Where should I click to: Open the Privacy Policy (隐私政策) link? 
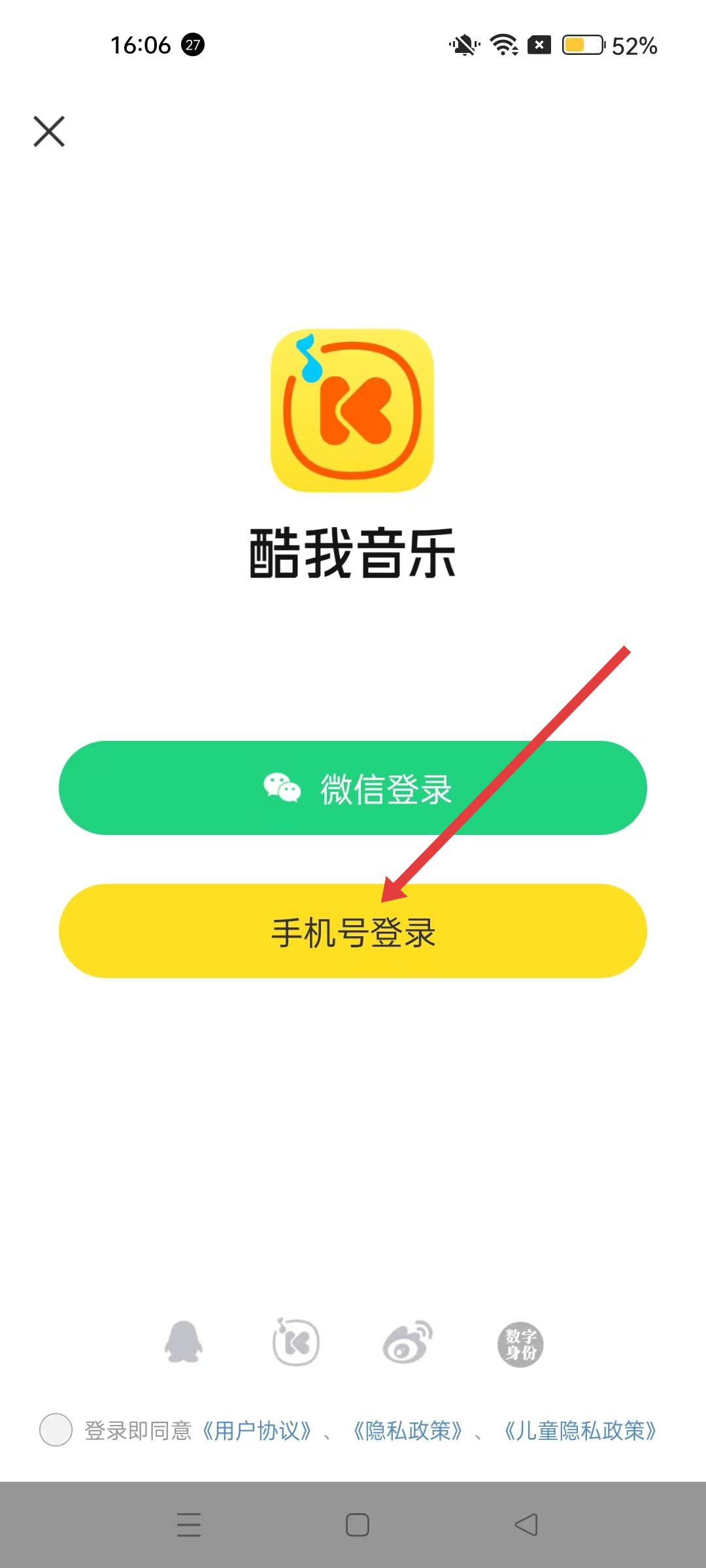click(x=408, y=1431)
